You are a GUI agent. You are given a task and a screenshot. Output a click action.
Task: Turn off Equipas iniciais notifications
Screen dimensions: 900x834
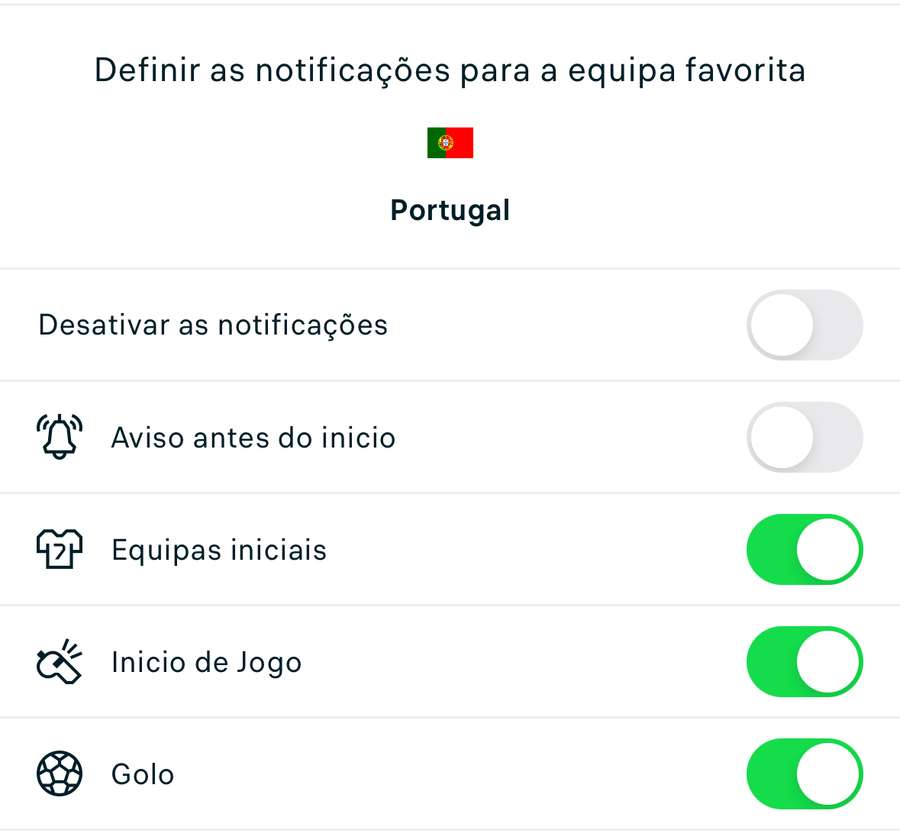[x=804, y=549]
